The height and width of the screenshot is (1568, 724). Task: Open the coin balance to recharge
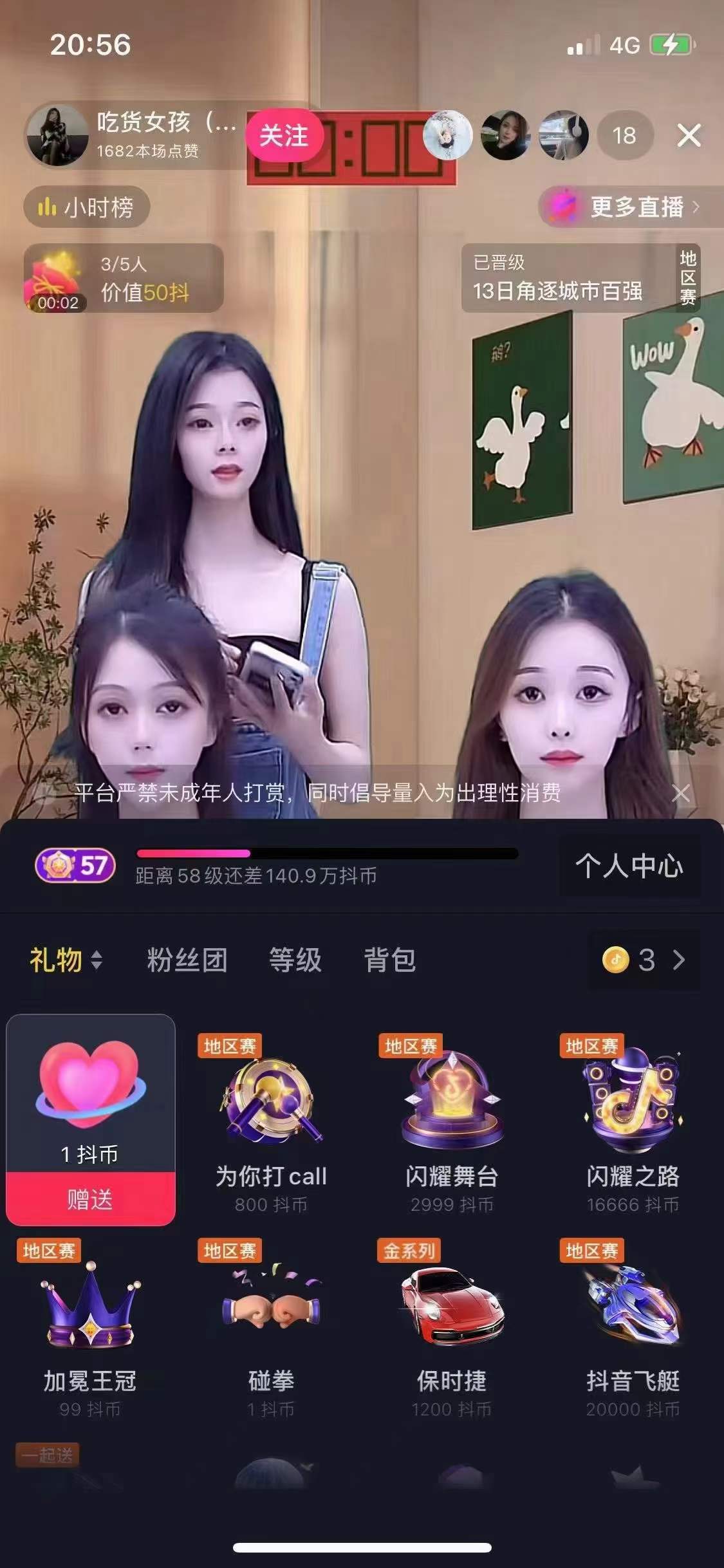[644, 960]
